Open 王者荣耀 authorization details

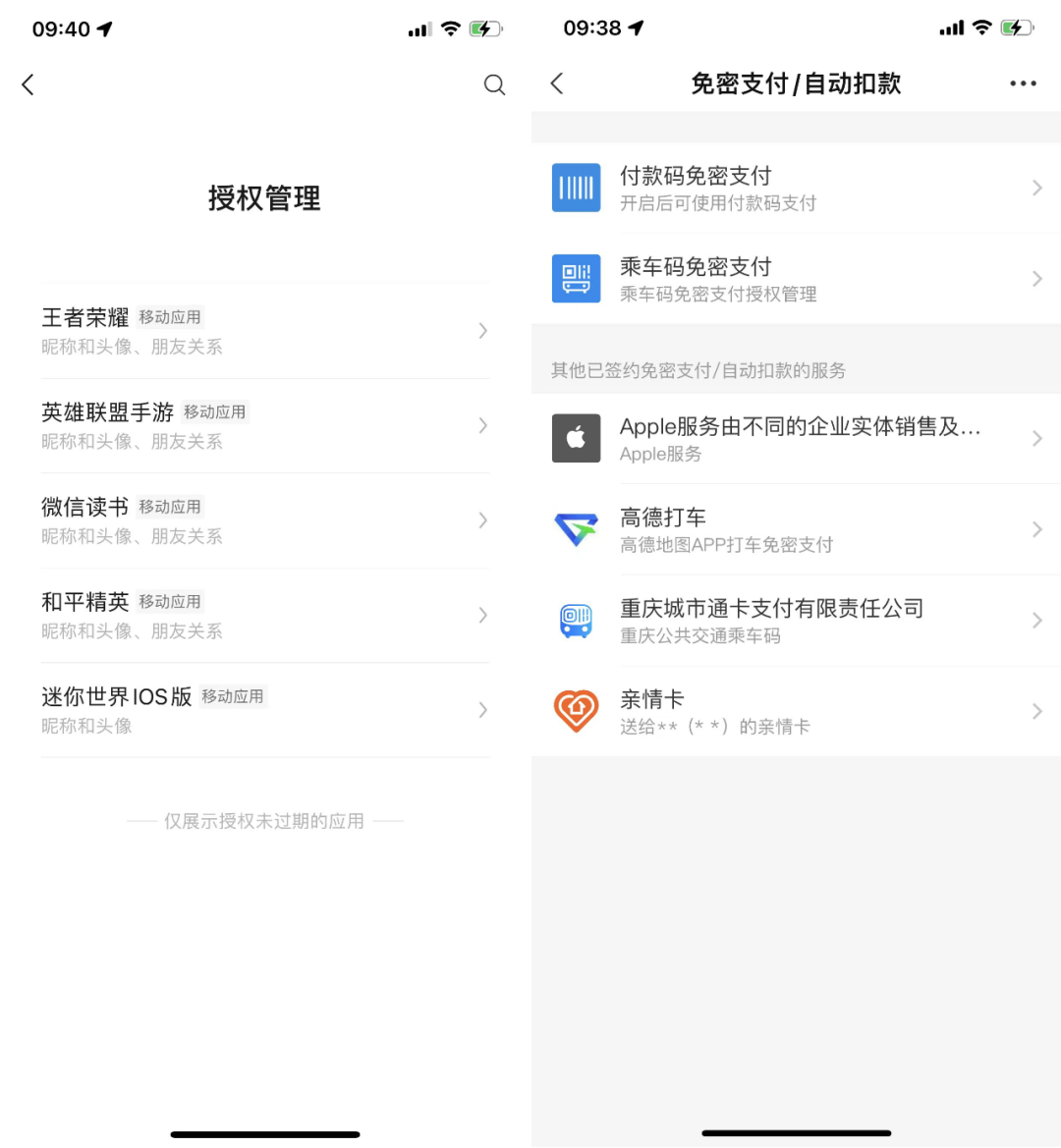265,331
